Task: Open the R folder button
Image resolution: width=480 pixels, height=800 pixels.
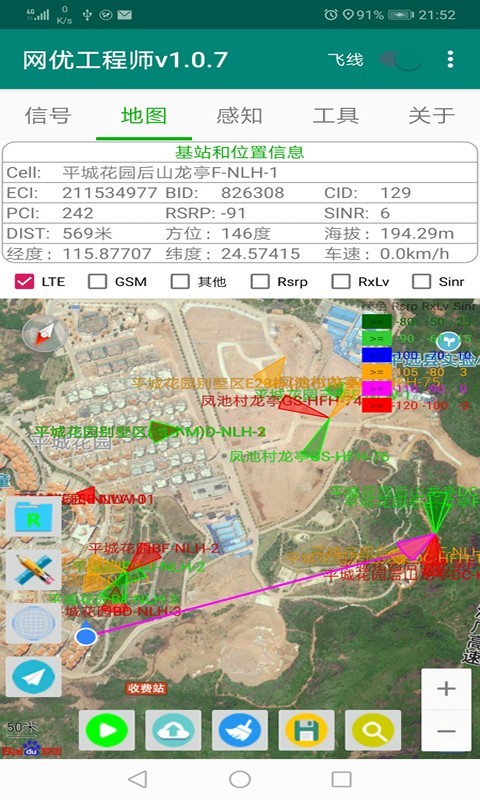Action: (33, 517)
